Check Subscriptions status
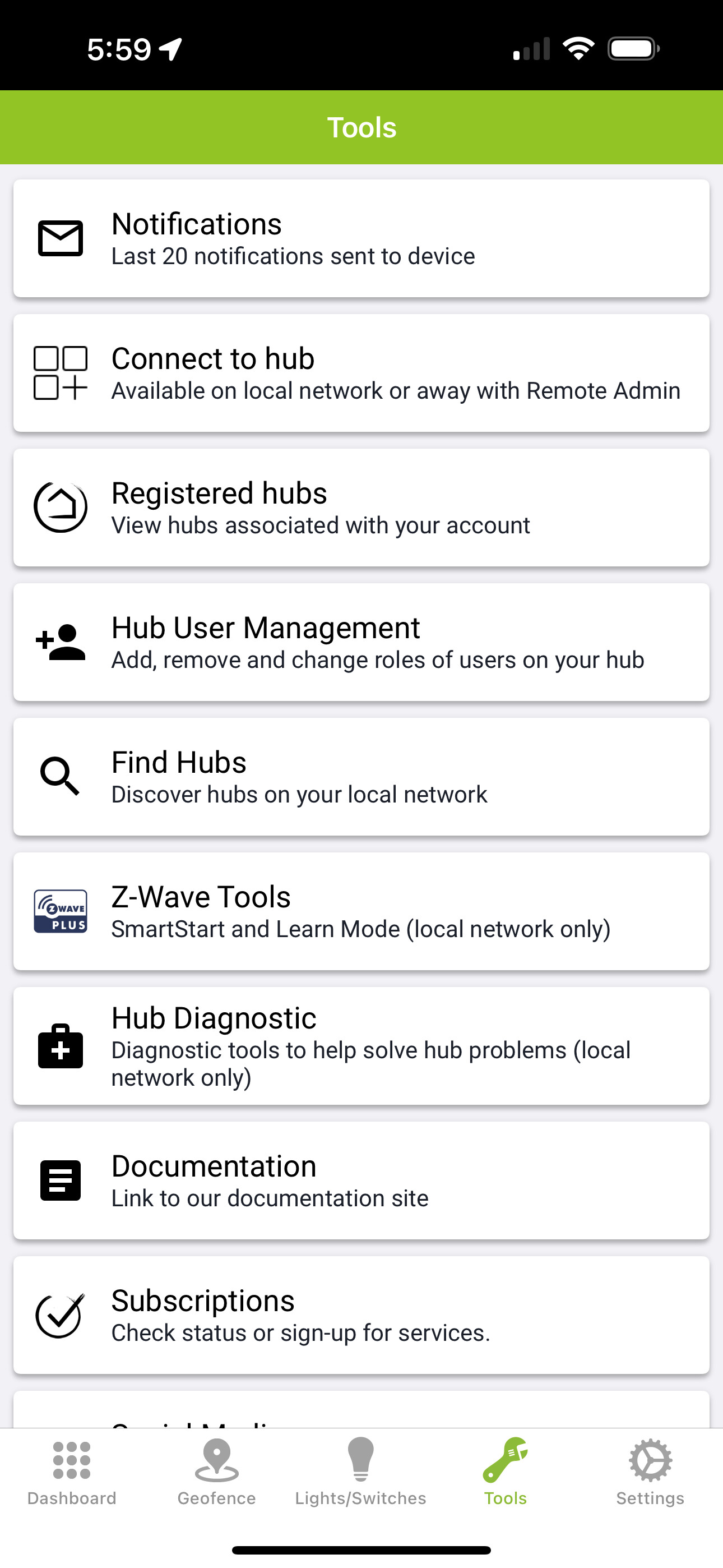Viewport: 723px width, 1568px height. tap(361, 1314)
